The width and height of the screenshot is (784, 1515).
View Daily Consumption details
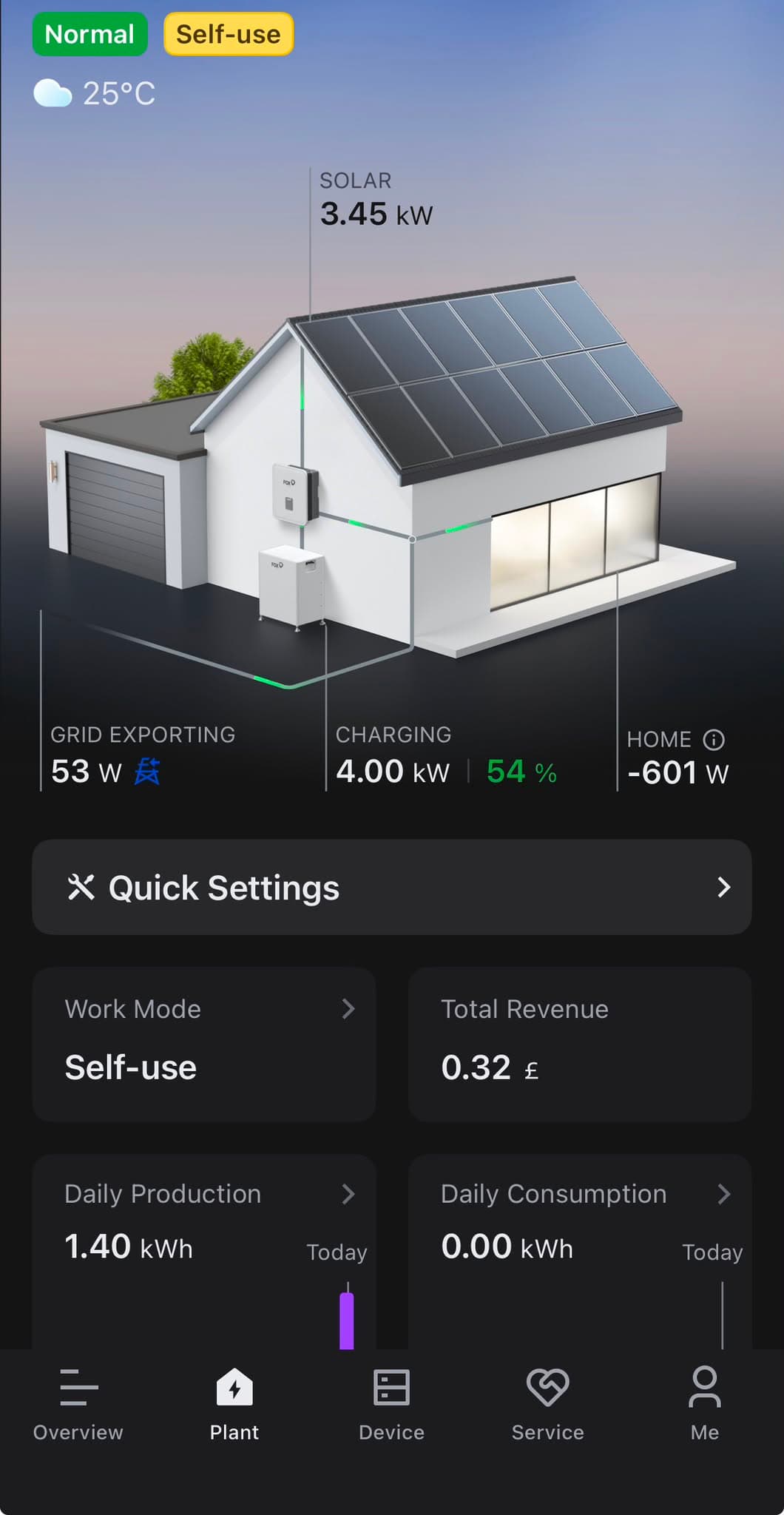pos(580,1252)
